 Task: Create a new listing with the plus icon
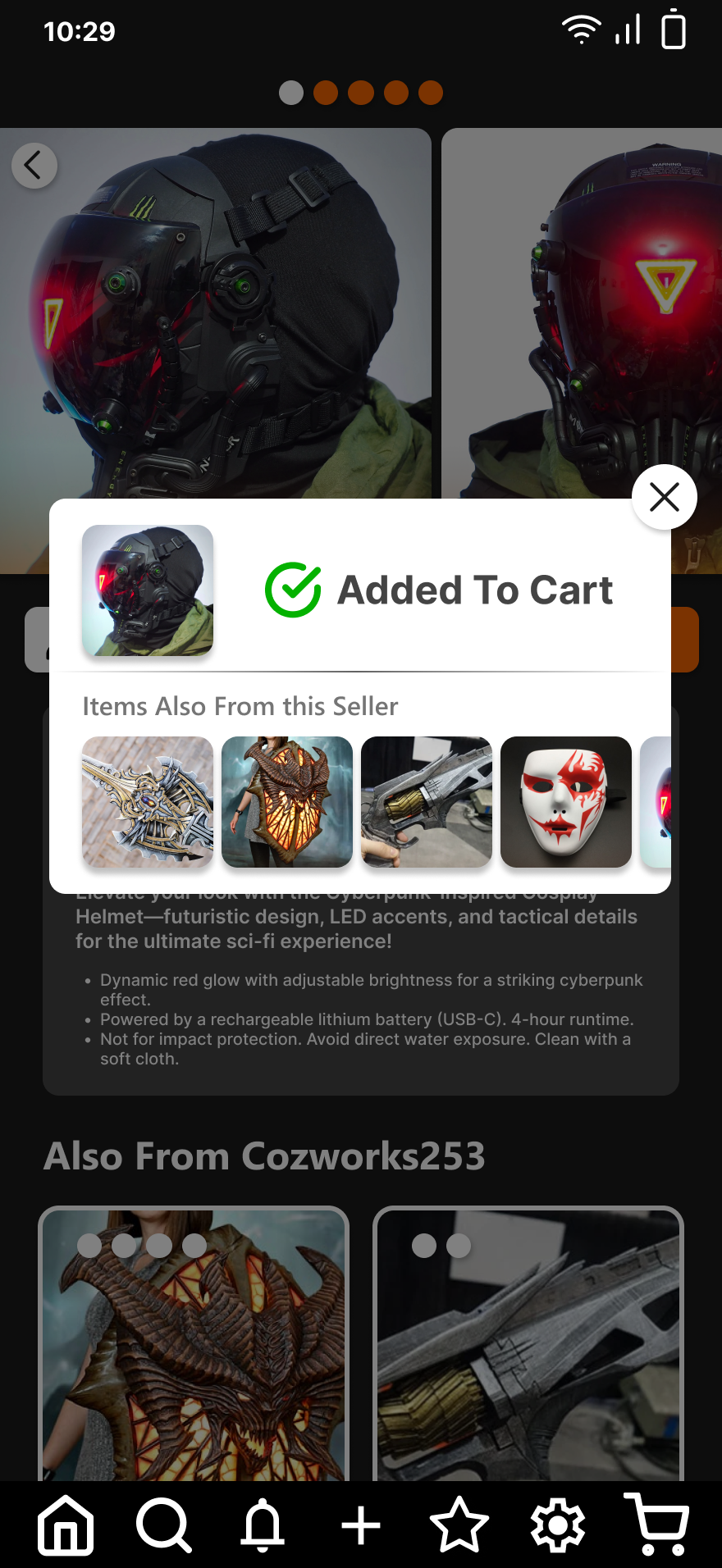point(361,1526)
